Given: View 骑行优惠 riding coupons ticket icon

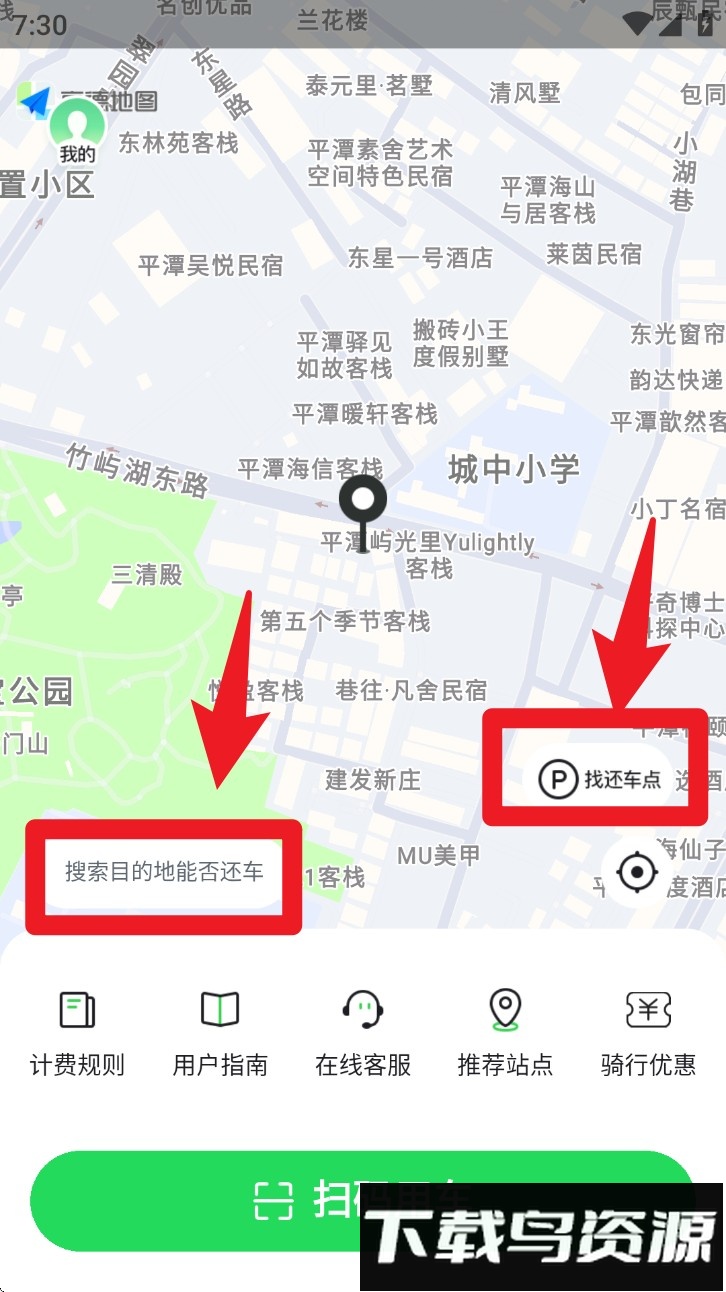Looking at the screenshot, I should 648,1009.
